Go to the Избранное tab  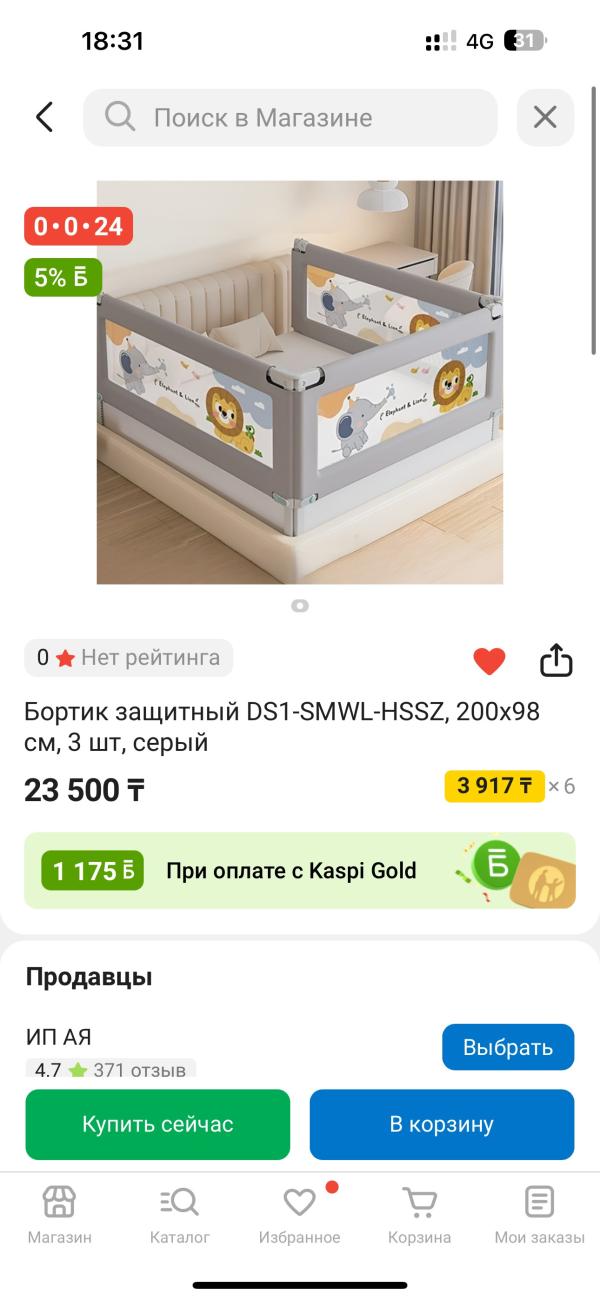click(x=300, y=1215)
